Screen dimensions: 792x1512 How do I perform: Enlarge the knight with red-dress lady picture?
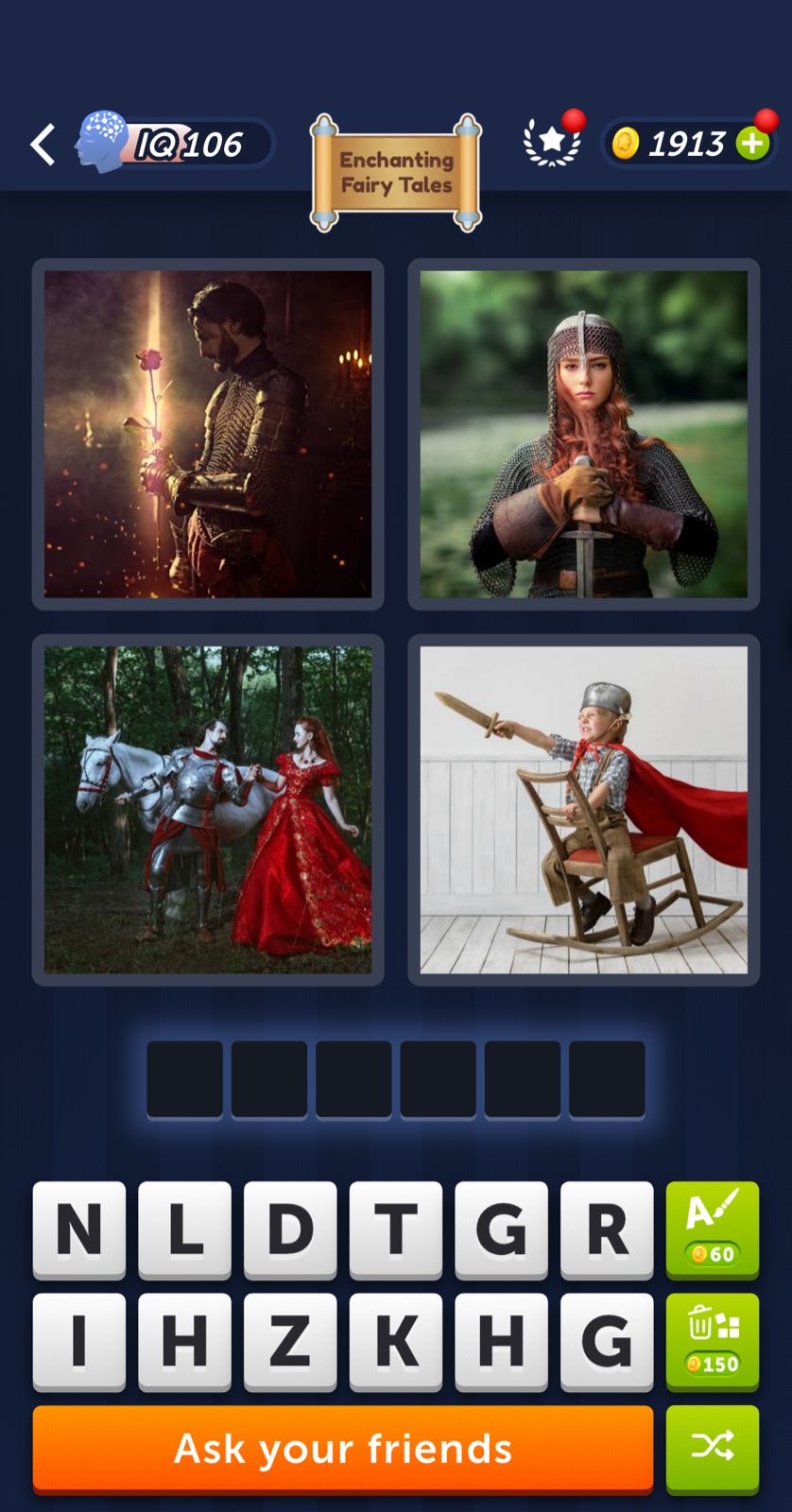[208, 810]
